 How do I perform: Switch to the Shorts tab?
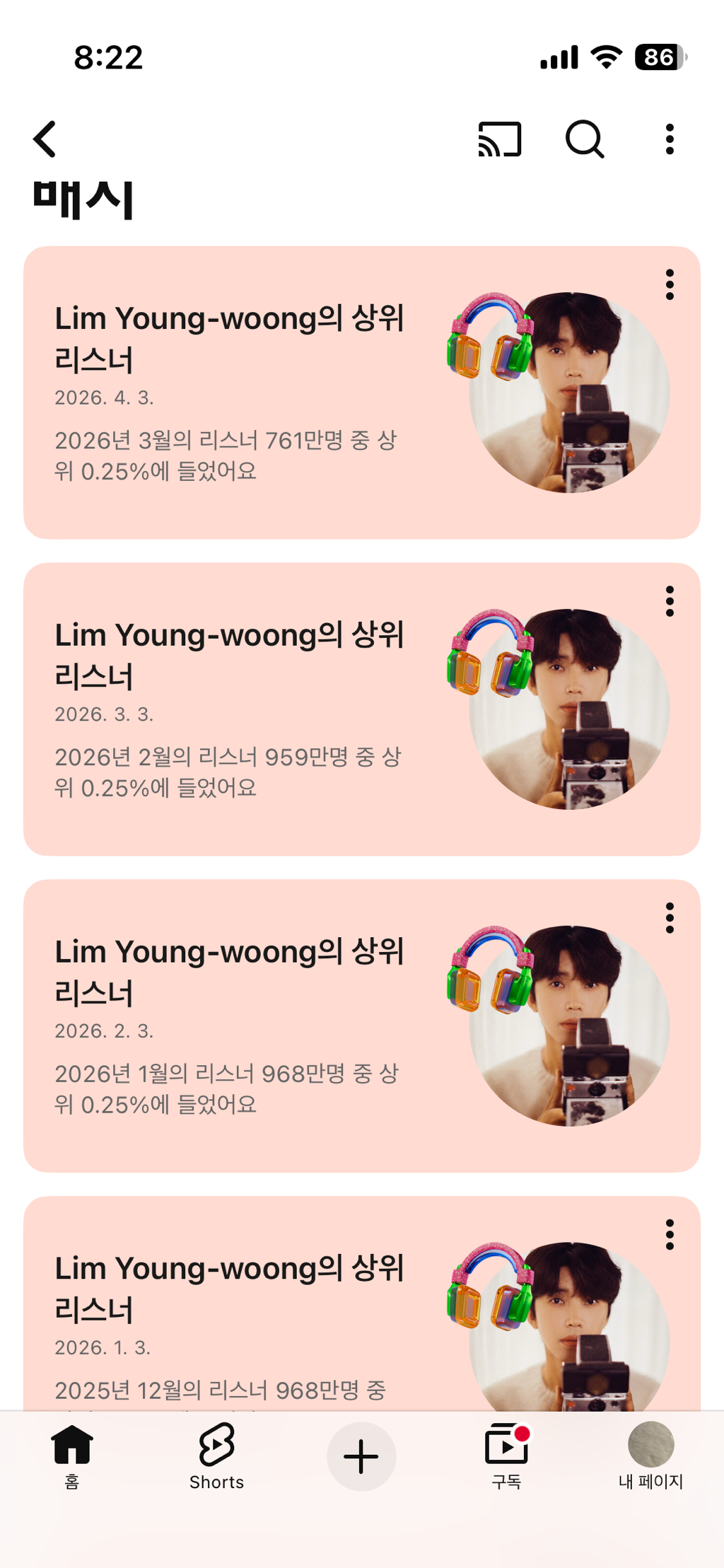tap(216, 1456)
